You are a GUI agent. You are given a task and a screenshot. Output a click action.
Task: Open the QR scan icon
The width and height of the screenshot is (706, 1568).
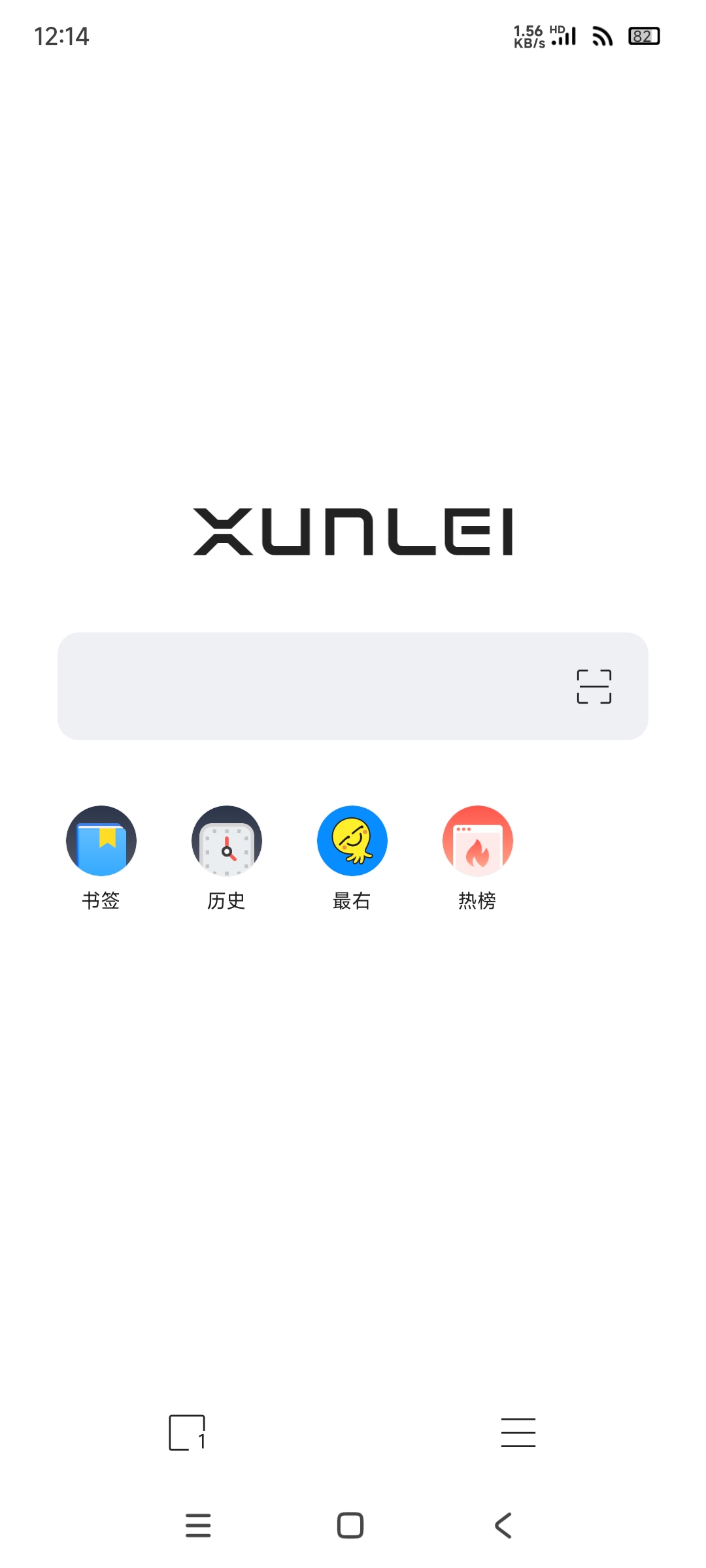[x=594, y=686]
